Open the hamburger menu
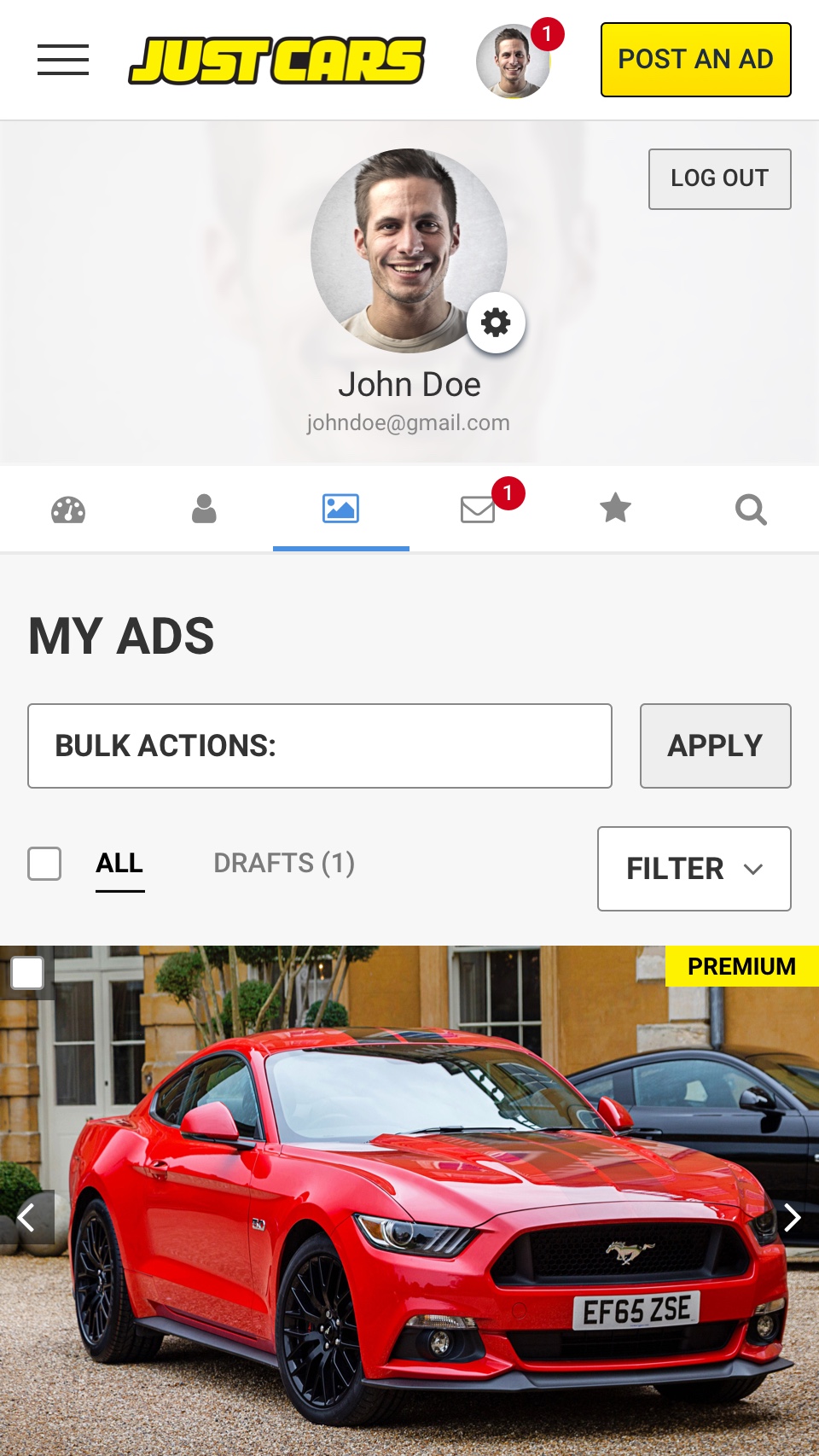 (63, 60)
